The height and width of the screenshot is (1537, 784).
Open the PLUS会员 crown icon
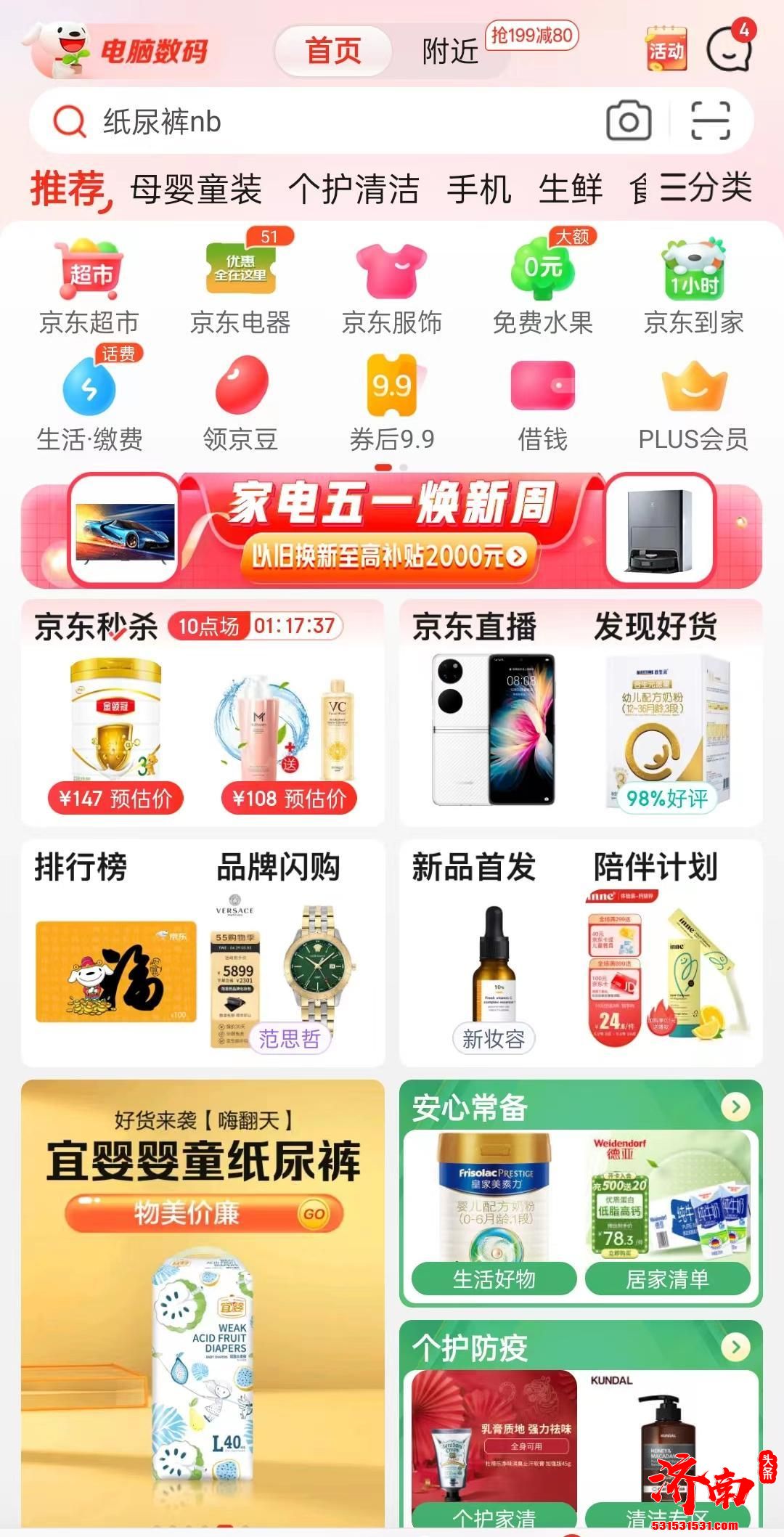[693, 388]
